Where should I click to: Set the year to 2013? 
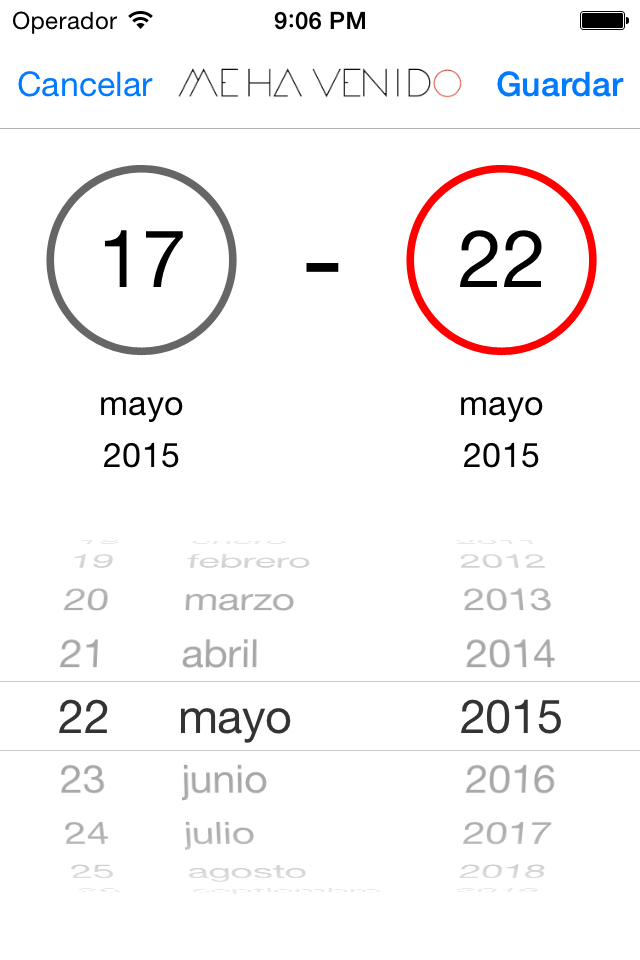[x=507, y=600]
